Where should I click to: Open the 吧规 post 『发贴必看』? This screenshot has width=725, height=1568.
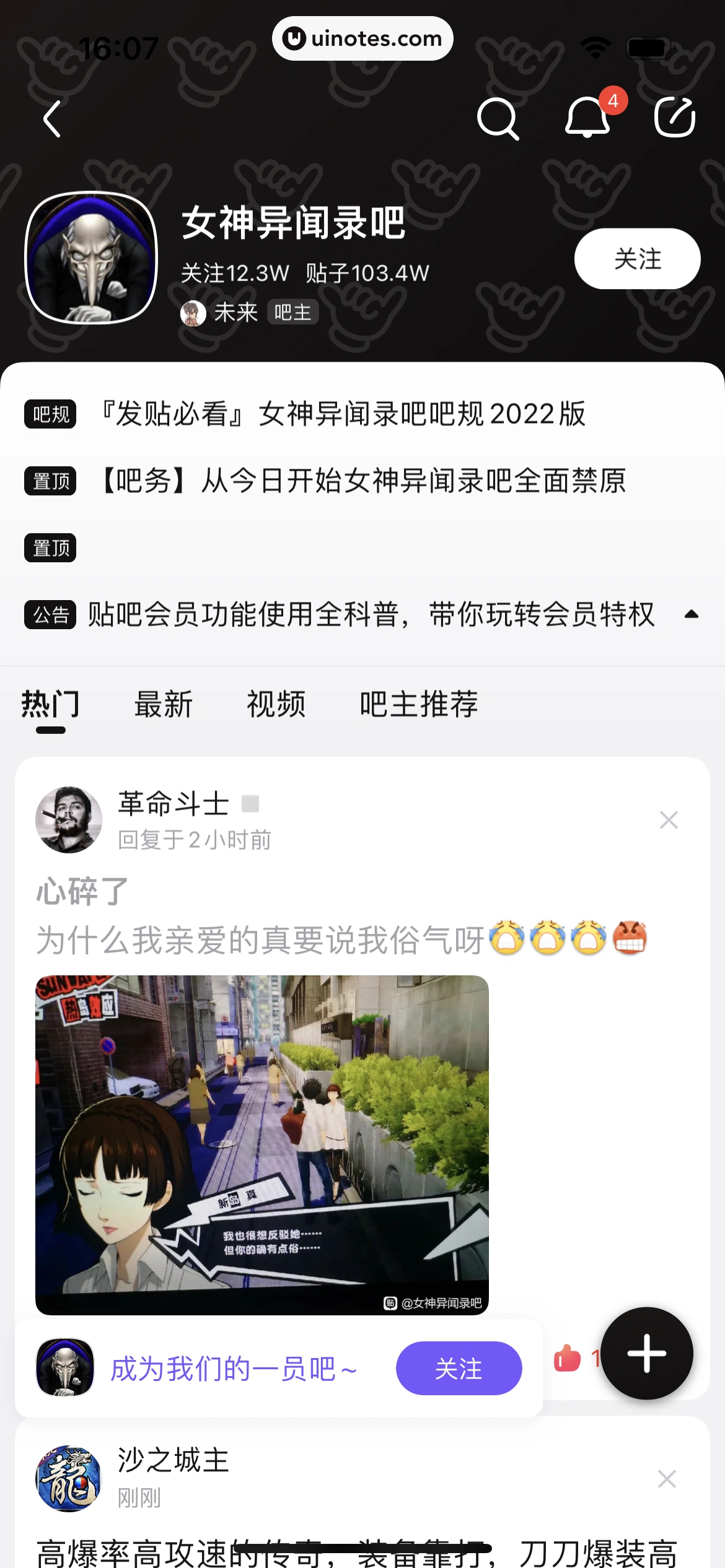tap(344, 414)
